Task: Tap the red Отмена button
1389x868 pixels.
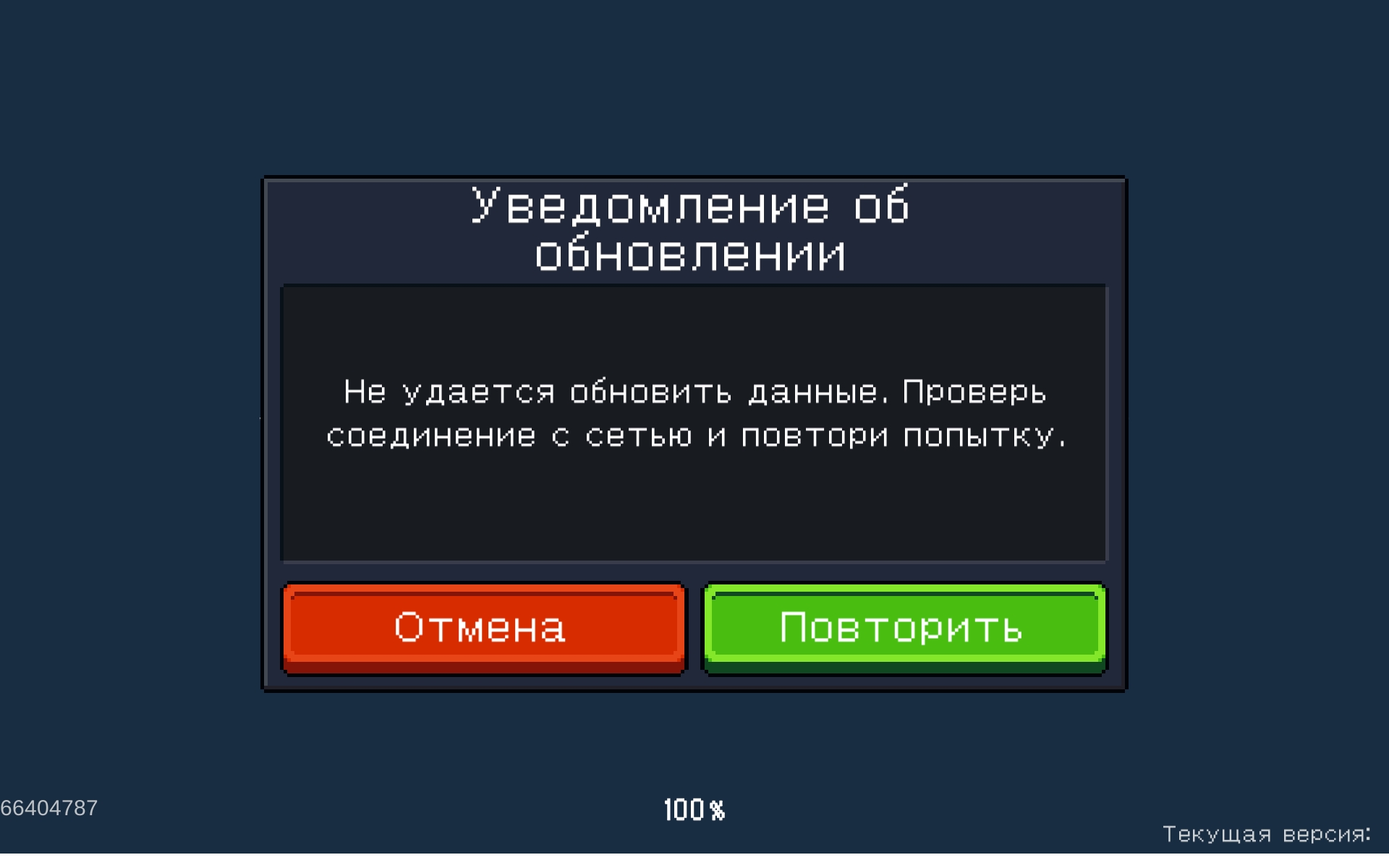Action: coord(483,627)
